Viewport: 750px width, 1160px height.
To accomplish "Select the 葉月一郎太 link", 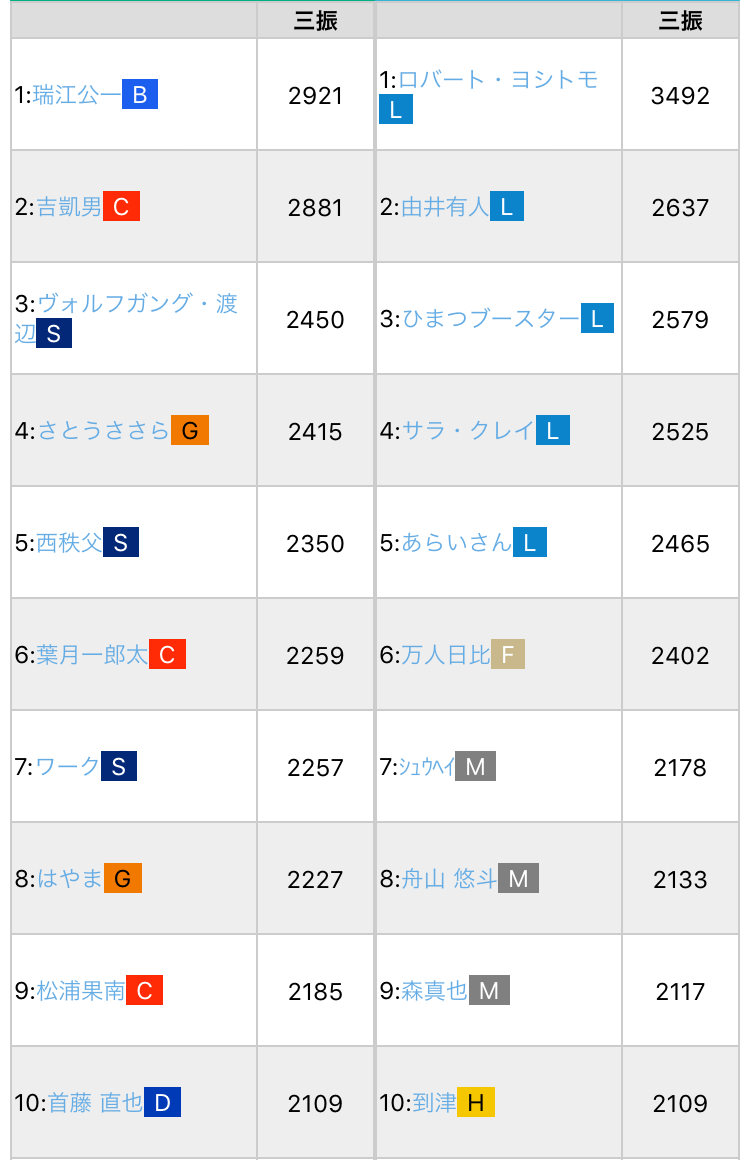I will pyautogui.click(x=92, y=655).
